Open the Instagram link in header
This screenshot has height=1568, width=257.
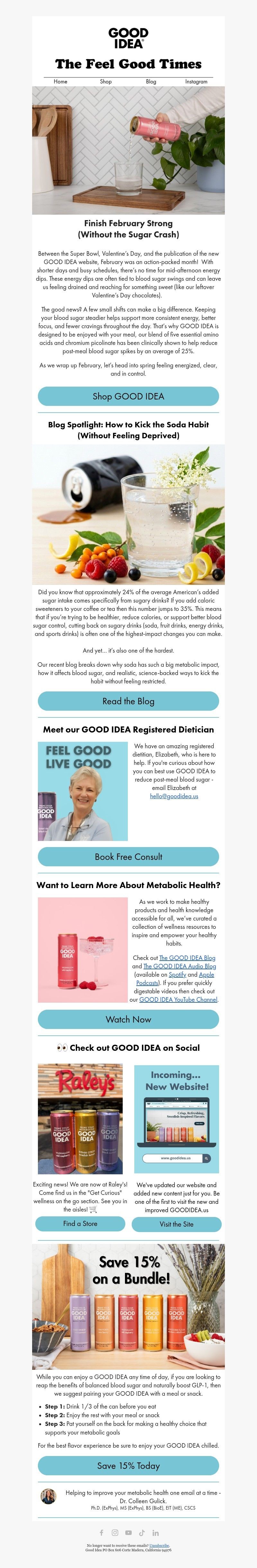coord(196,81)
